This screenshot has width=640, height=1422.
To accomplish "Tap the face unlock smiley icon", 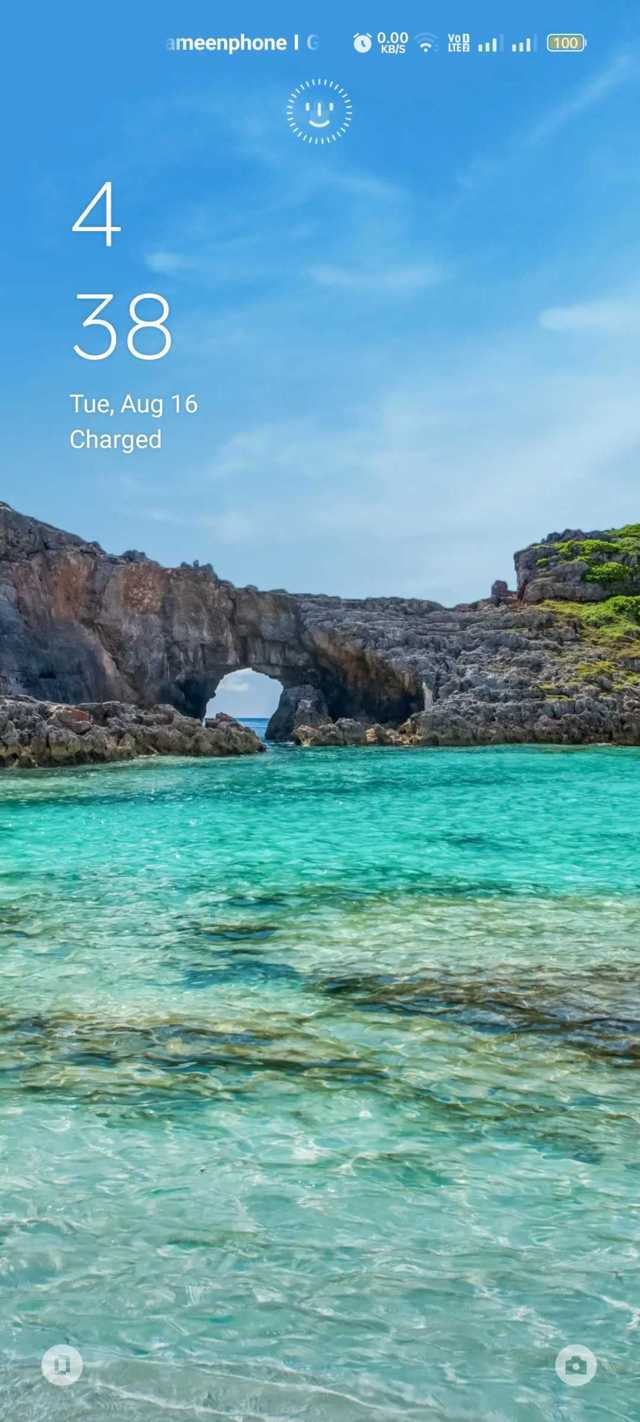I will [319, 111].
